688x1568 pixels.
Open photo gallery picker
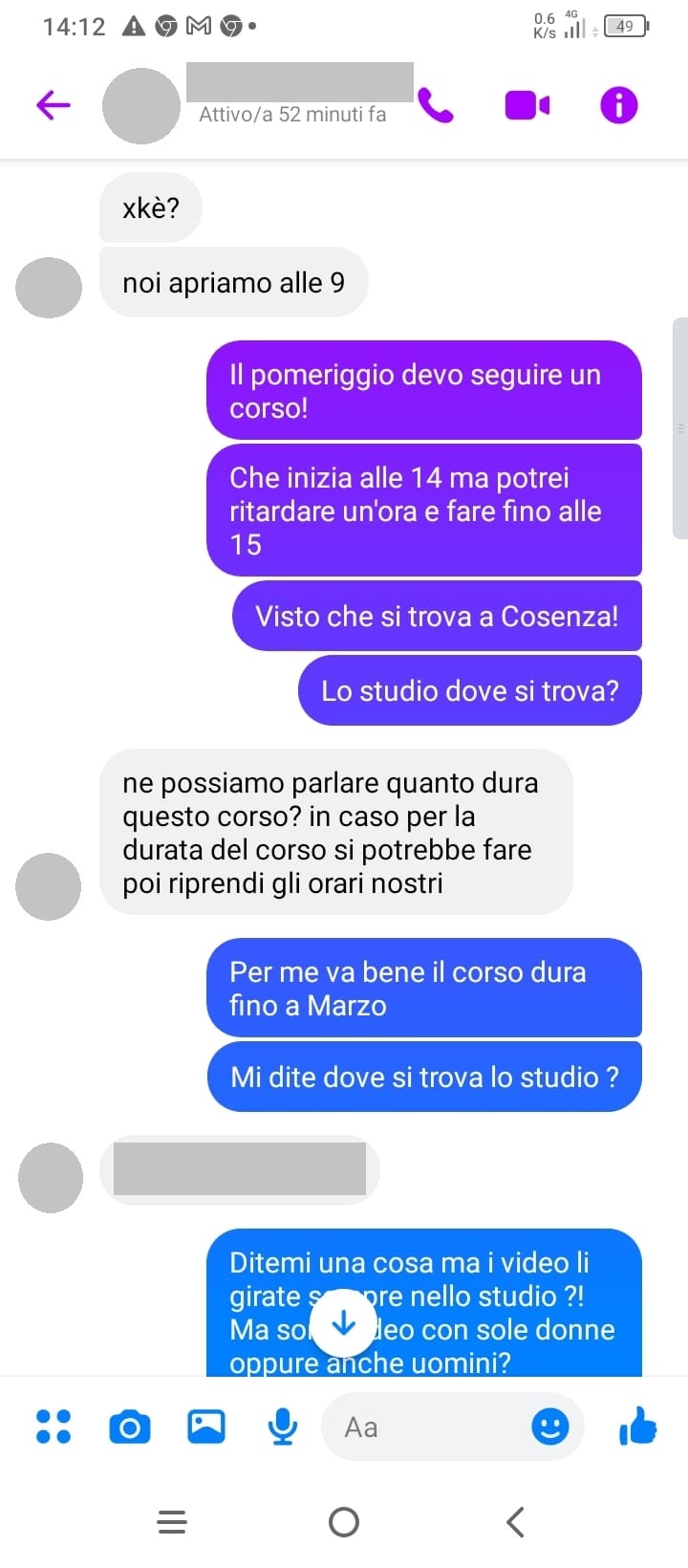click(206, 1426)
